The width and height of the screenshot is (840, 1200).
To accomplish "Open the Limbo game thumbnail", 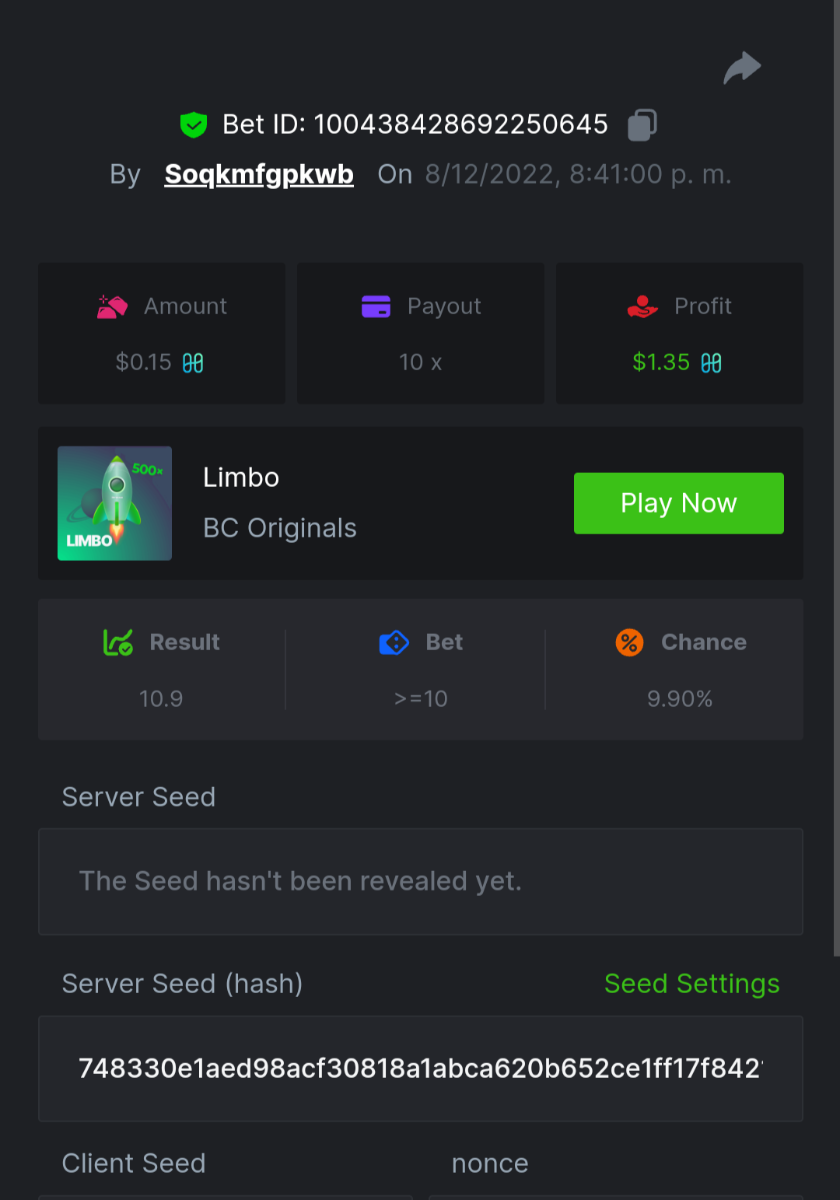I will click(x=115, y=503).
